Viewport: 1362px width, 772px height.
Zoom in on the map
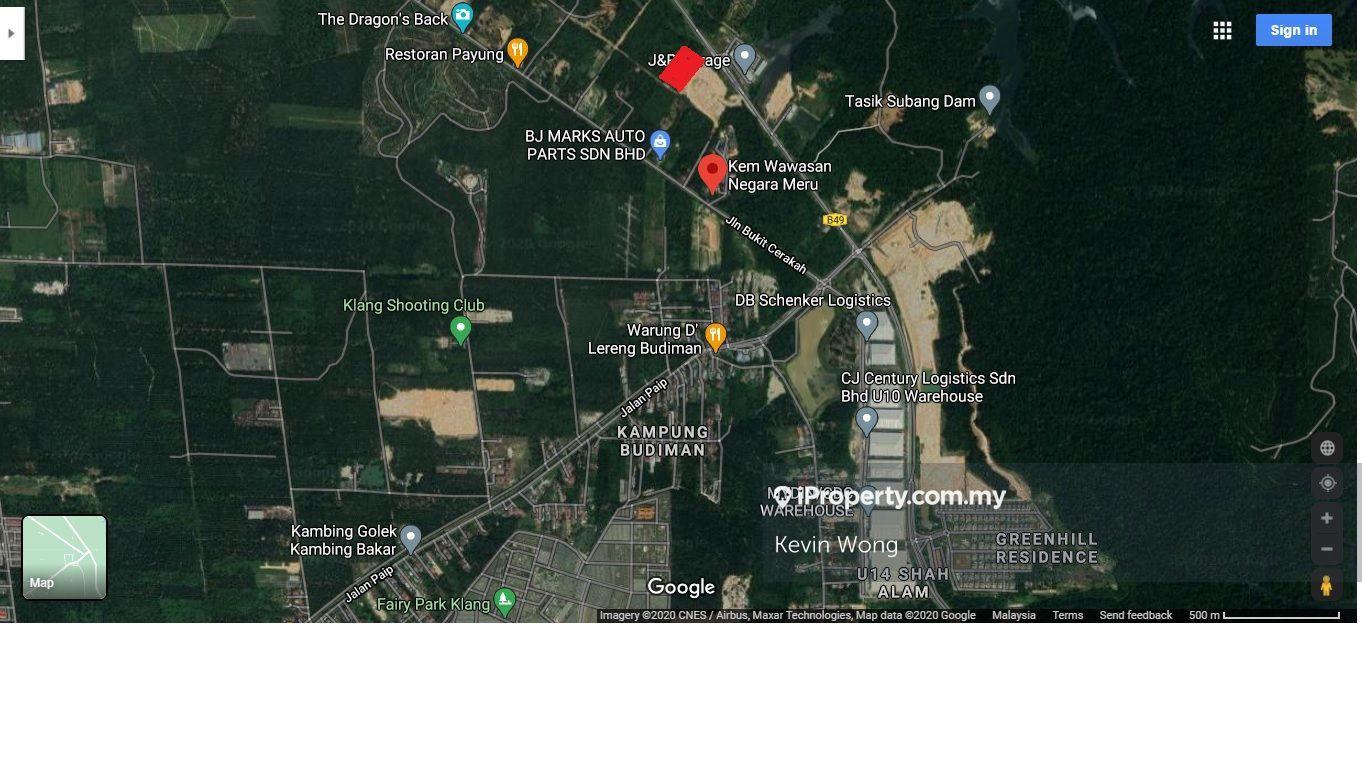1327,518
